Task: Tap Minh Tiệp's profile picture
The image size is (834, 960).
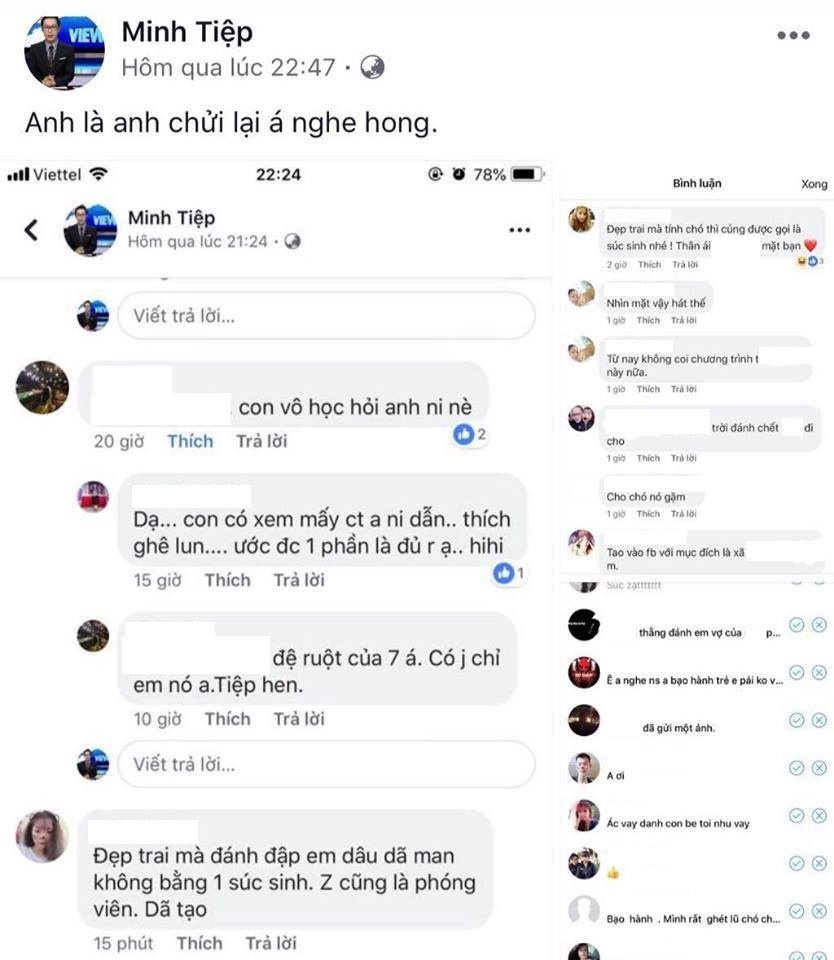Action: [63, 51]
